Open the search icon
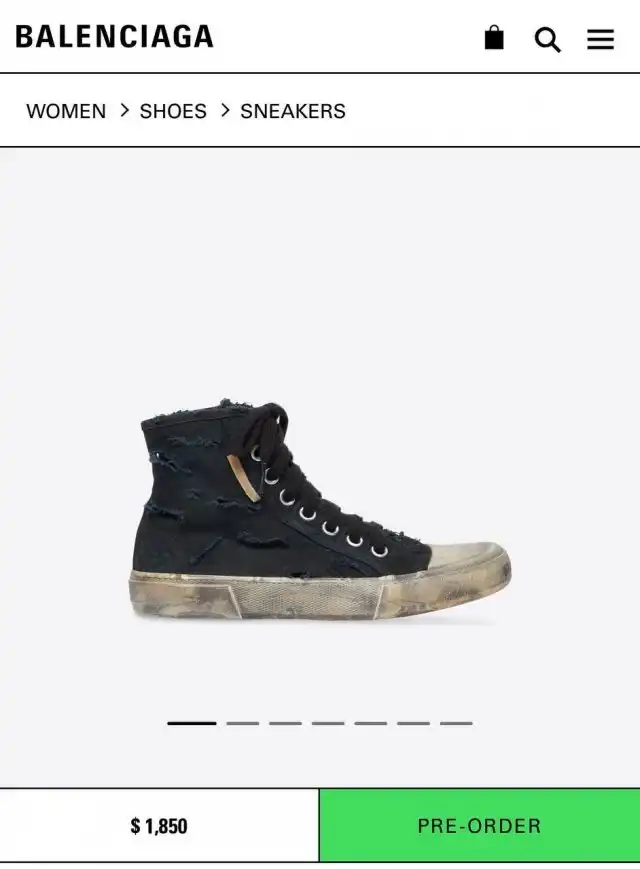Viewport: 640px width, 869px height. click(x=547, y=39)
